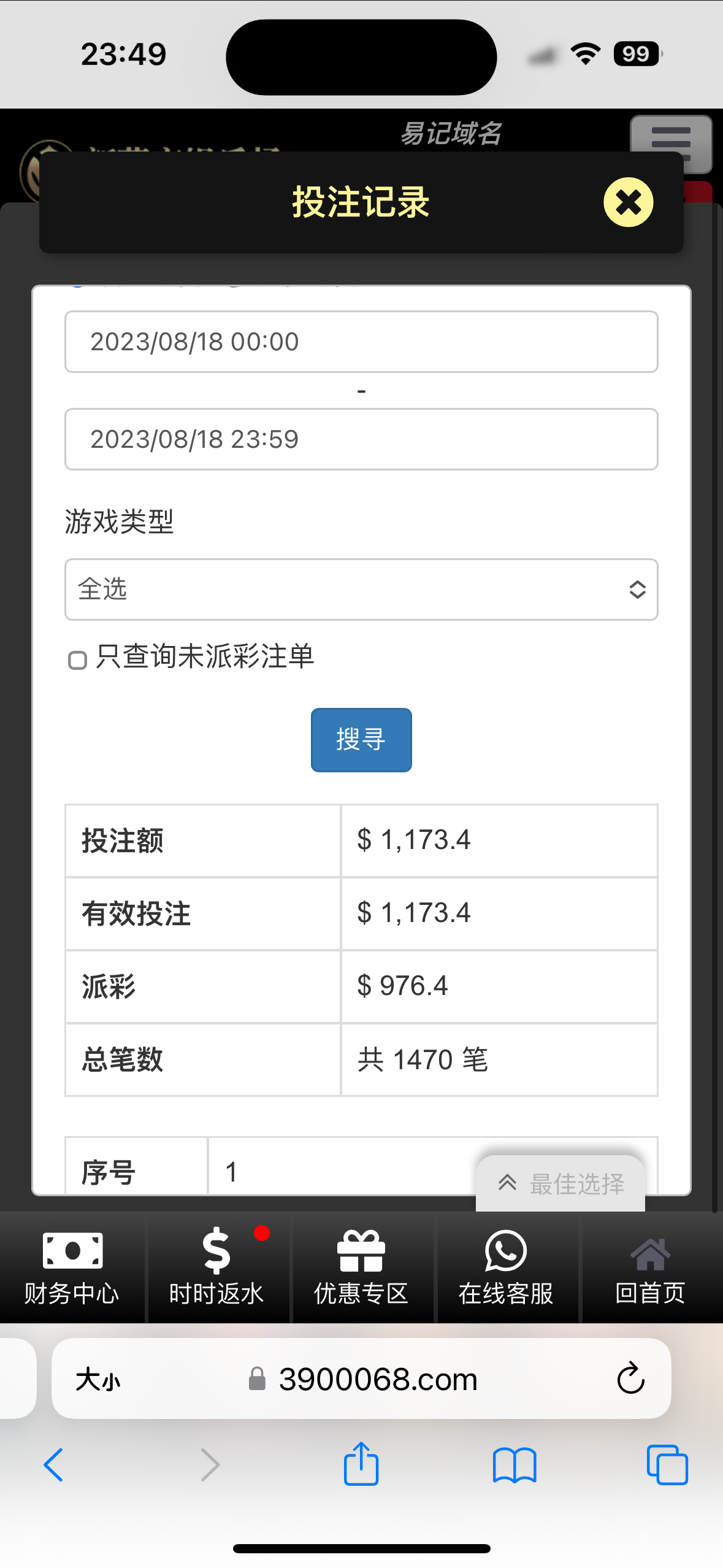Tap the address bar showing 3900068.com
The height and width of the screenshot is (1568, 723).
pyautogui.click(x=377, y=1380)
